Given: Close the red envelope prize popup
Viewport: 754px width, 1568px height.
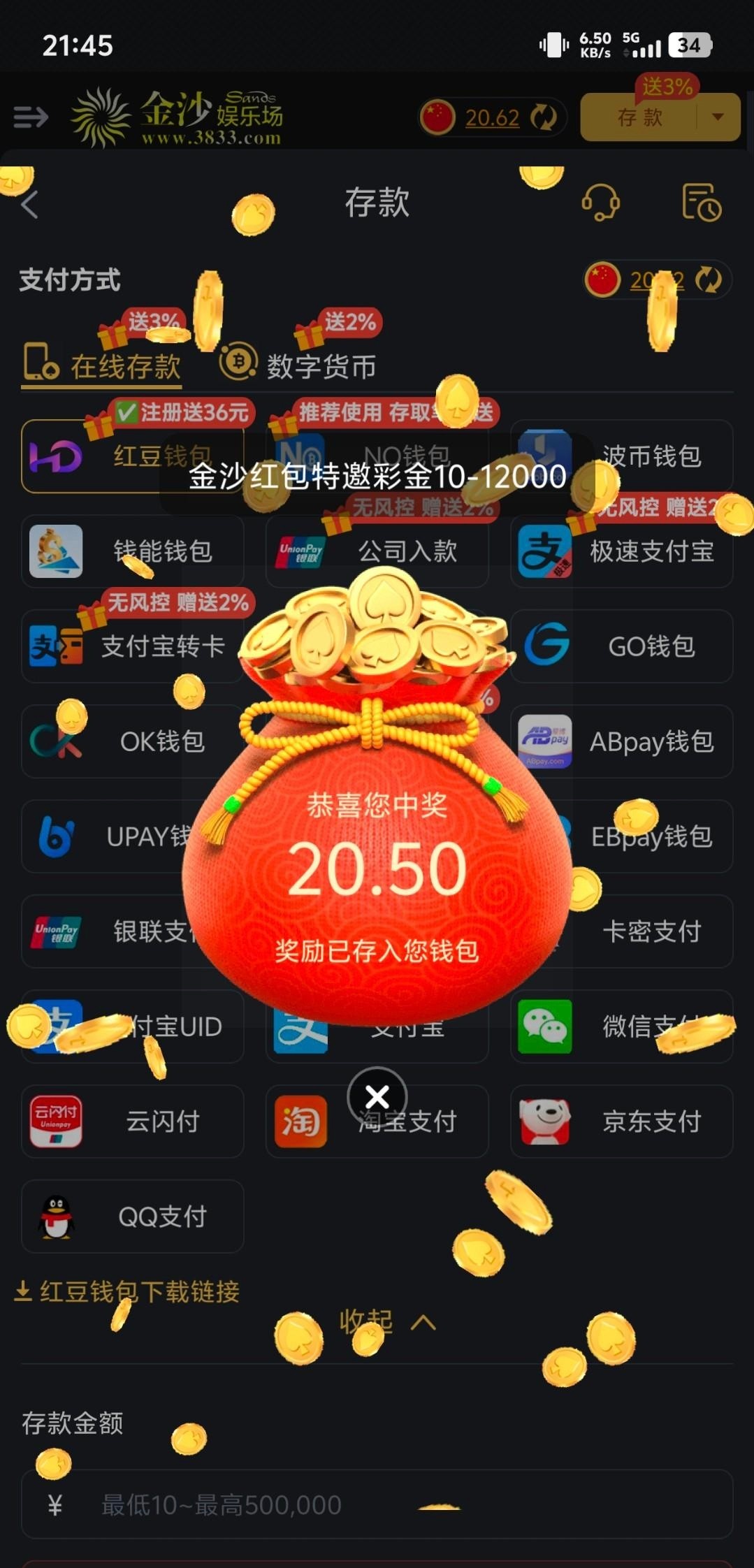Looking at the screenshot, I should tap(377, 1096).
